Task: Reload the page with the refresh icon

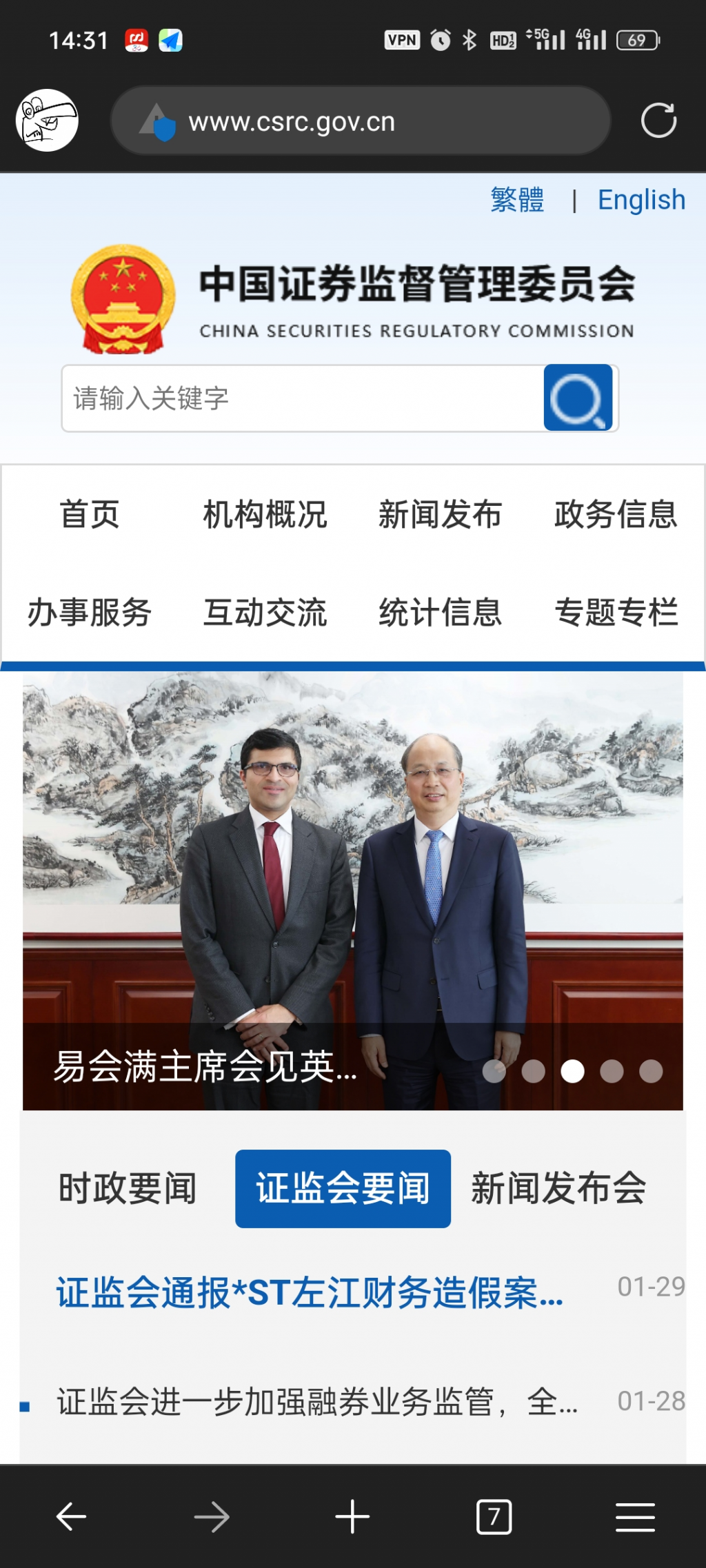Action: (x=658, y=121)
